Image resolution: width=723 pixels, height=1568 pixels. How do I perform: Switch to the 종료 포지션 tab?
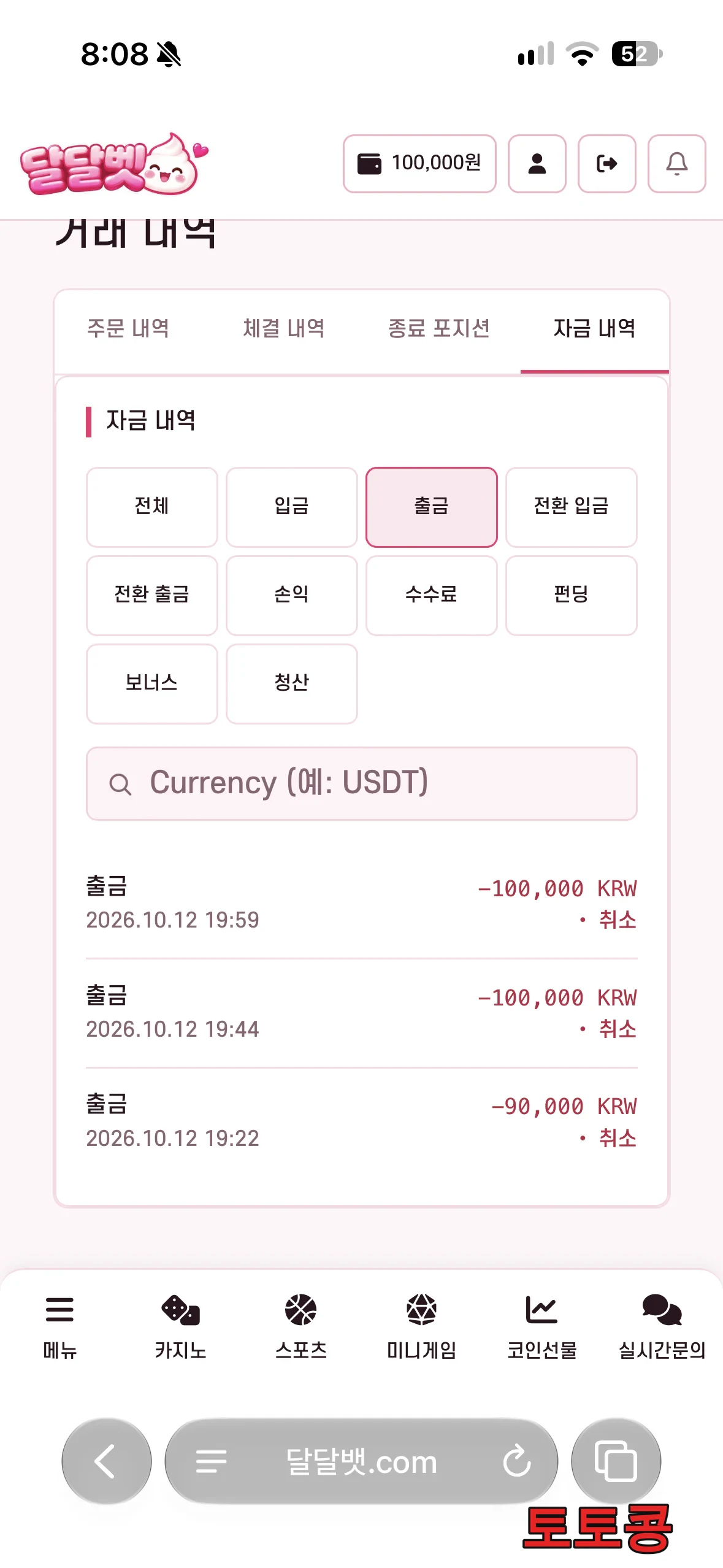(439, 329)
